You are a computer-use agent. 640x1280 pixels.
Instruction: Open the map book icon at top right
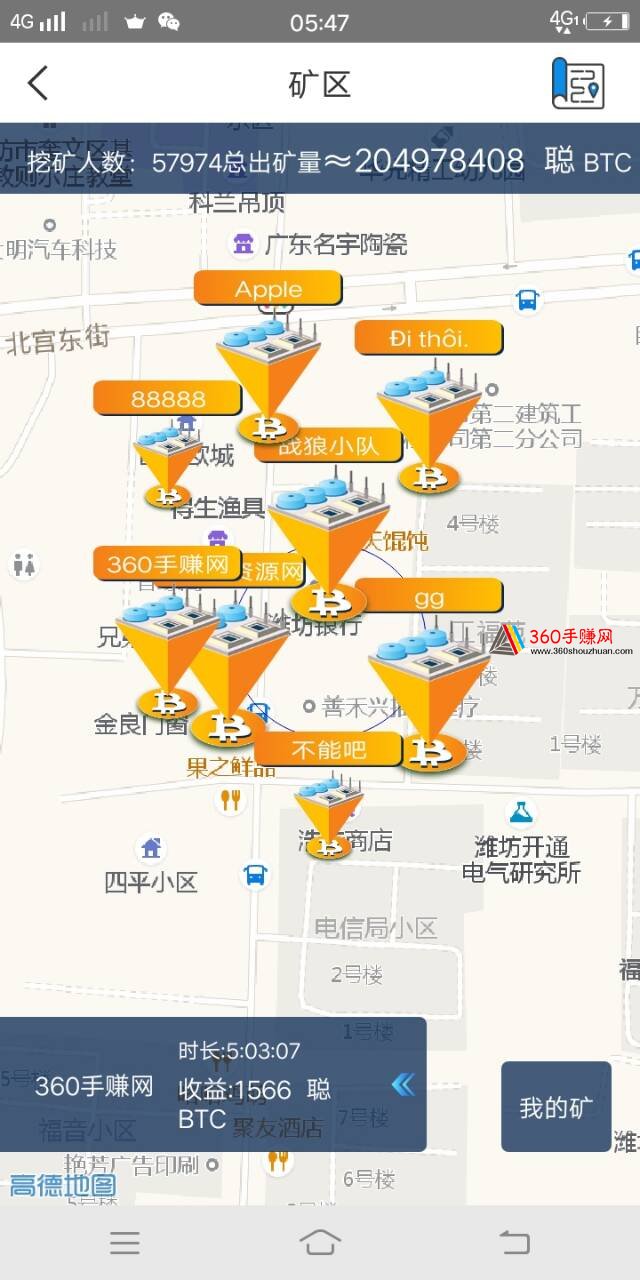click(x=578, y=83)
